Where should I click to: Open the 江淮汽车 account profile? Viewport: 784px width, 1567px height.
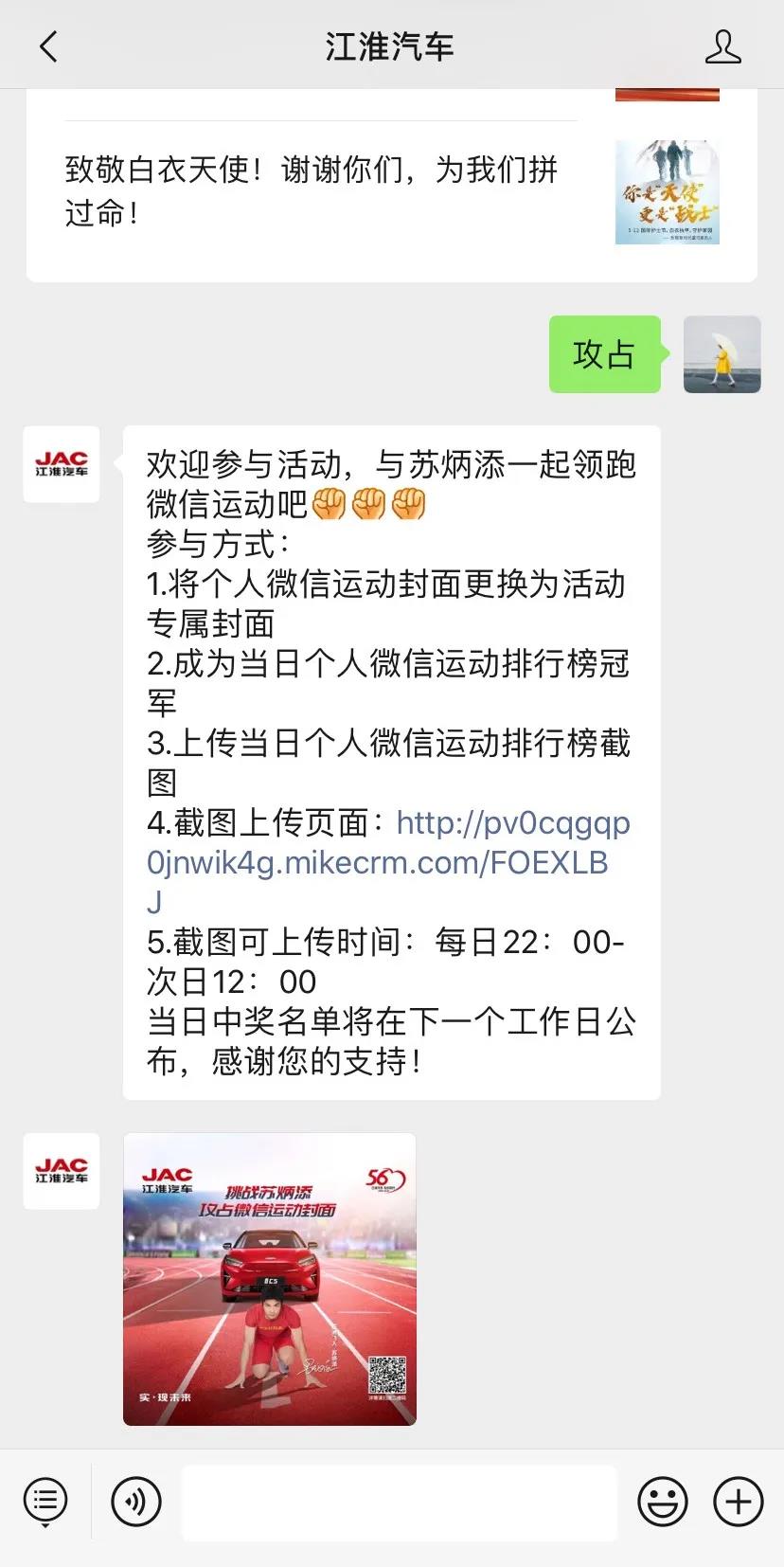tap(722, 46)
